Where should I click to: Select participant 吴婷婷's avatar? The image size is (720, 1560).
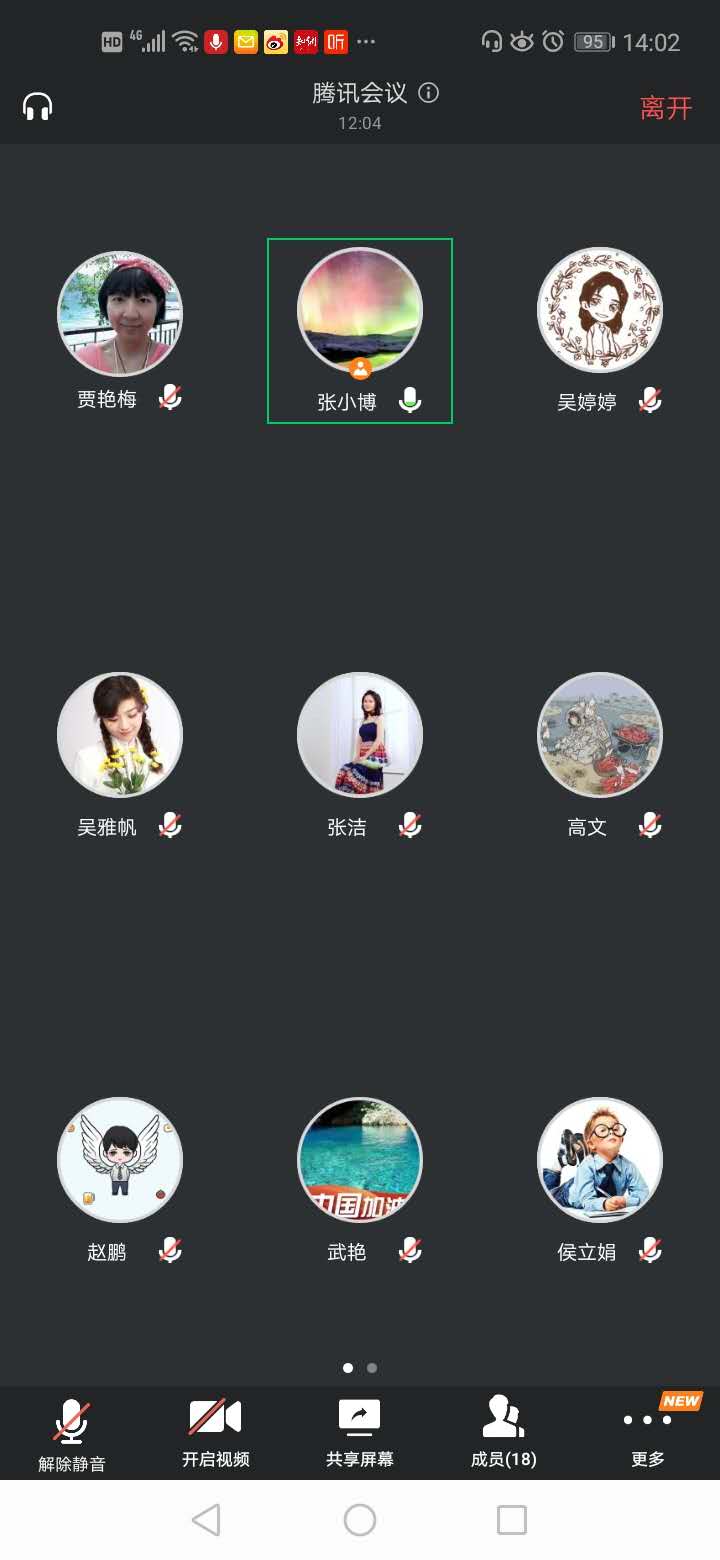point(600,310)
